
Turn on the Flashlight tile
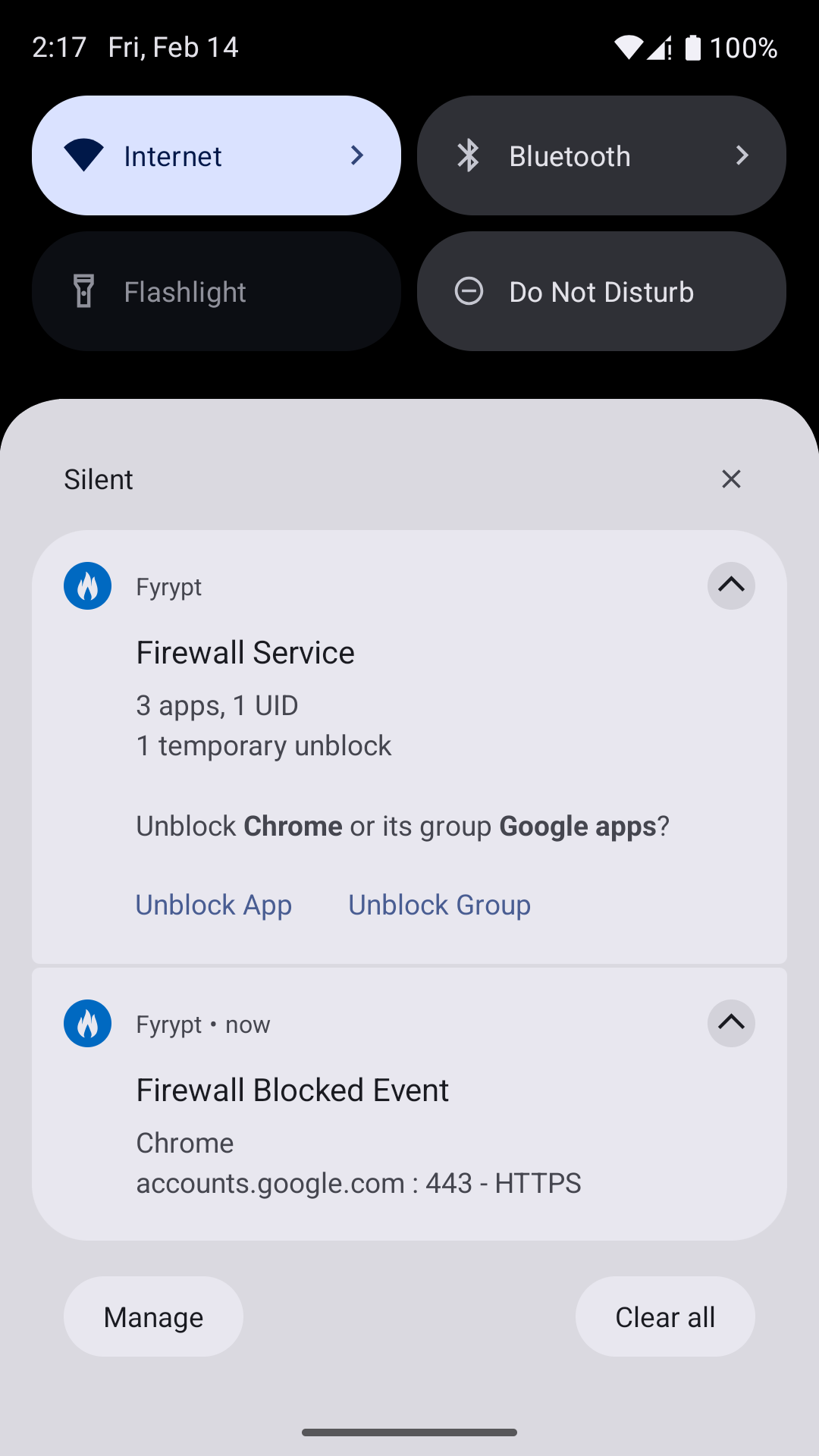coord(216,291)
